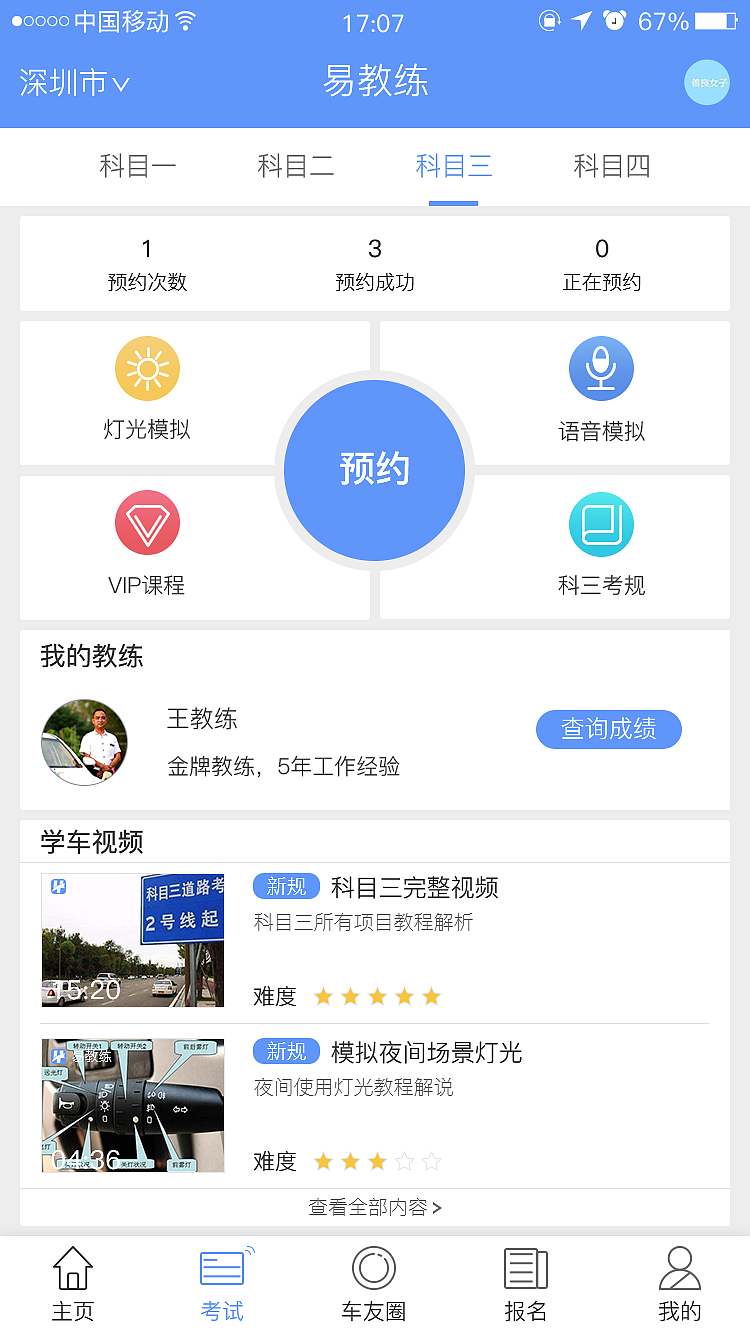Expand the 深圳市 city selector
This screenshot has width=750, height=1334.
point(67,84)
